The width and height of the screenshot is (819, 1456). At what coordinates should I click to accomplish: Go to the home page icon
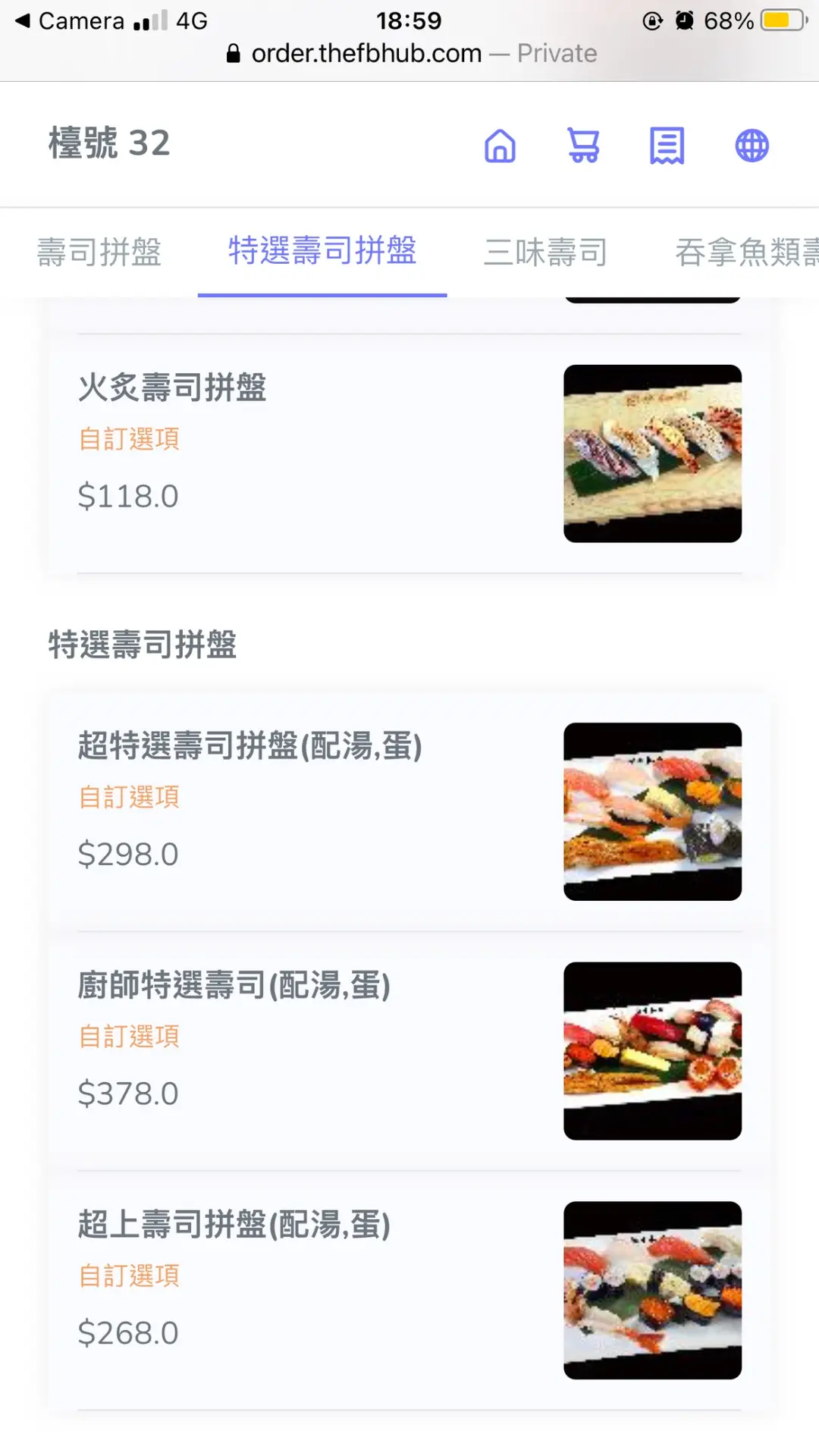tap(500, 145)
